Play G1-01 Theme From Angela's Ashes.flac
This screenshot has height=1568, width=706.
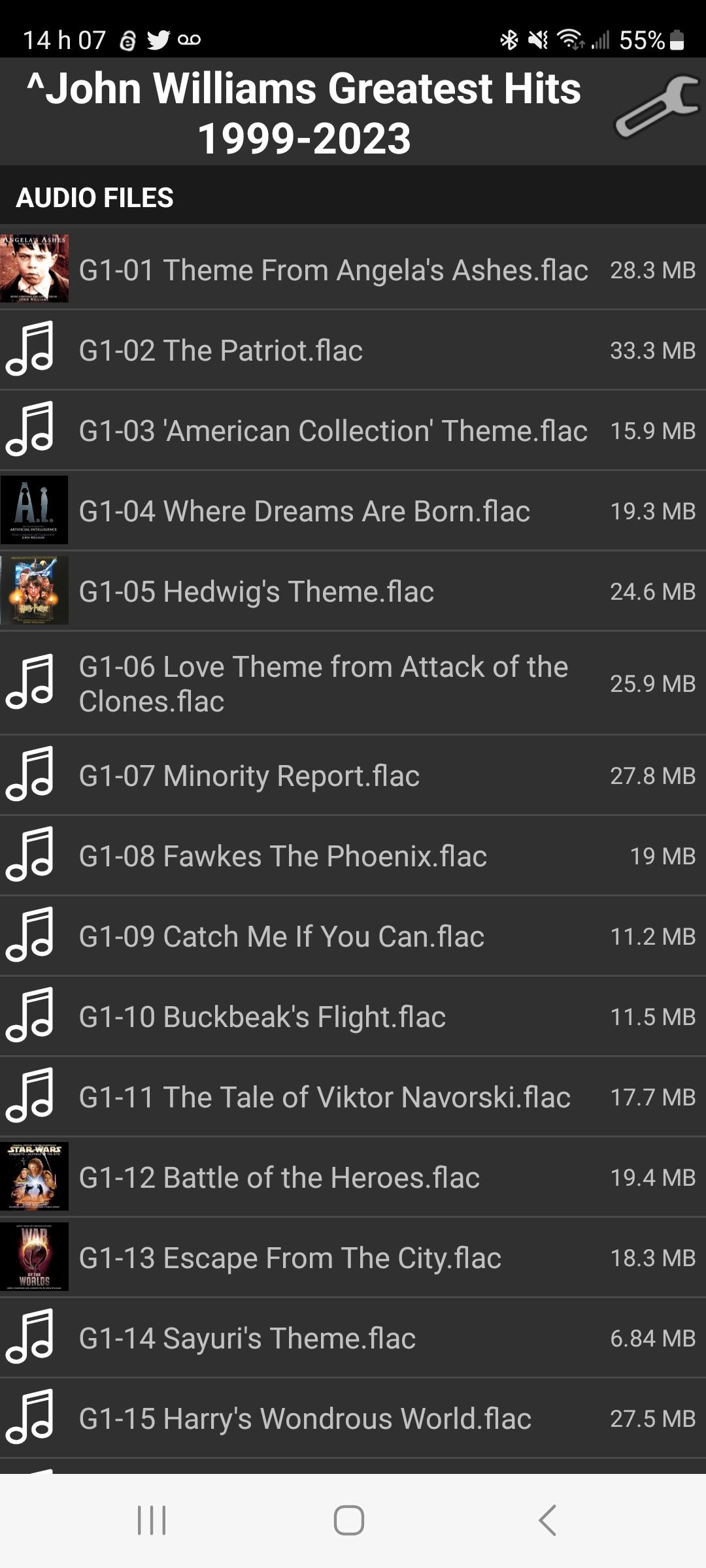[x=353, y=269]
